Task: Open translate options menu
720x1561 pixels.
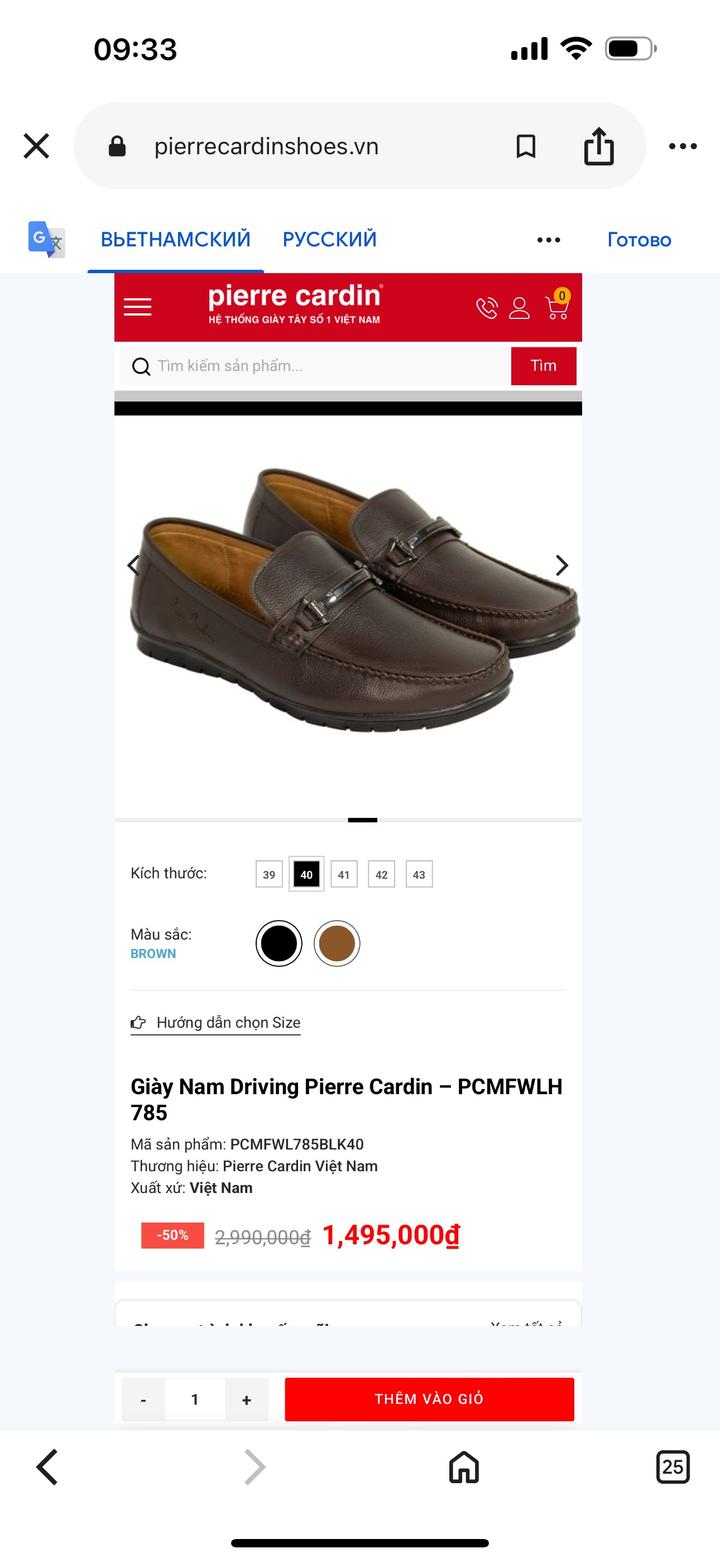Action: click(548, 240)
